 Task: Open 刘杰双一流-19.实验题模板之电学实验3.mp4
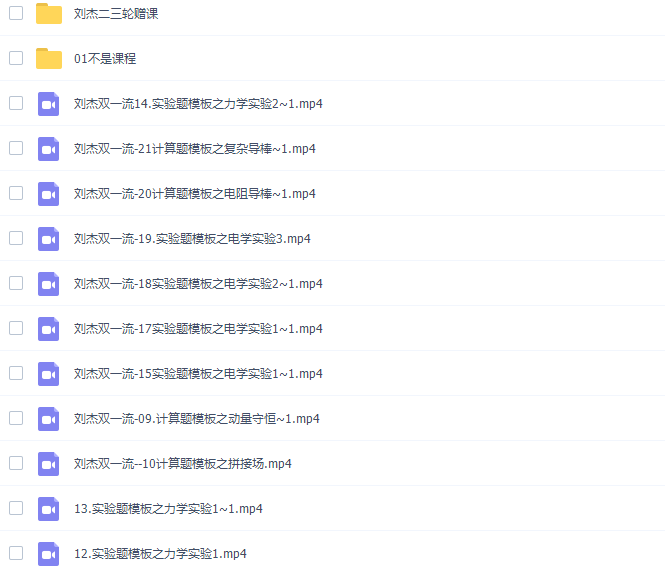192,239
